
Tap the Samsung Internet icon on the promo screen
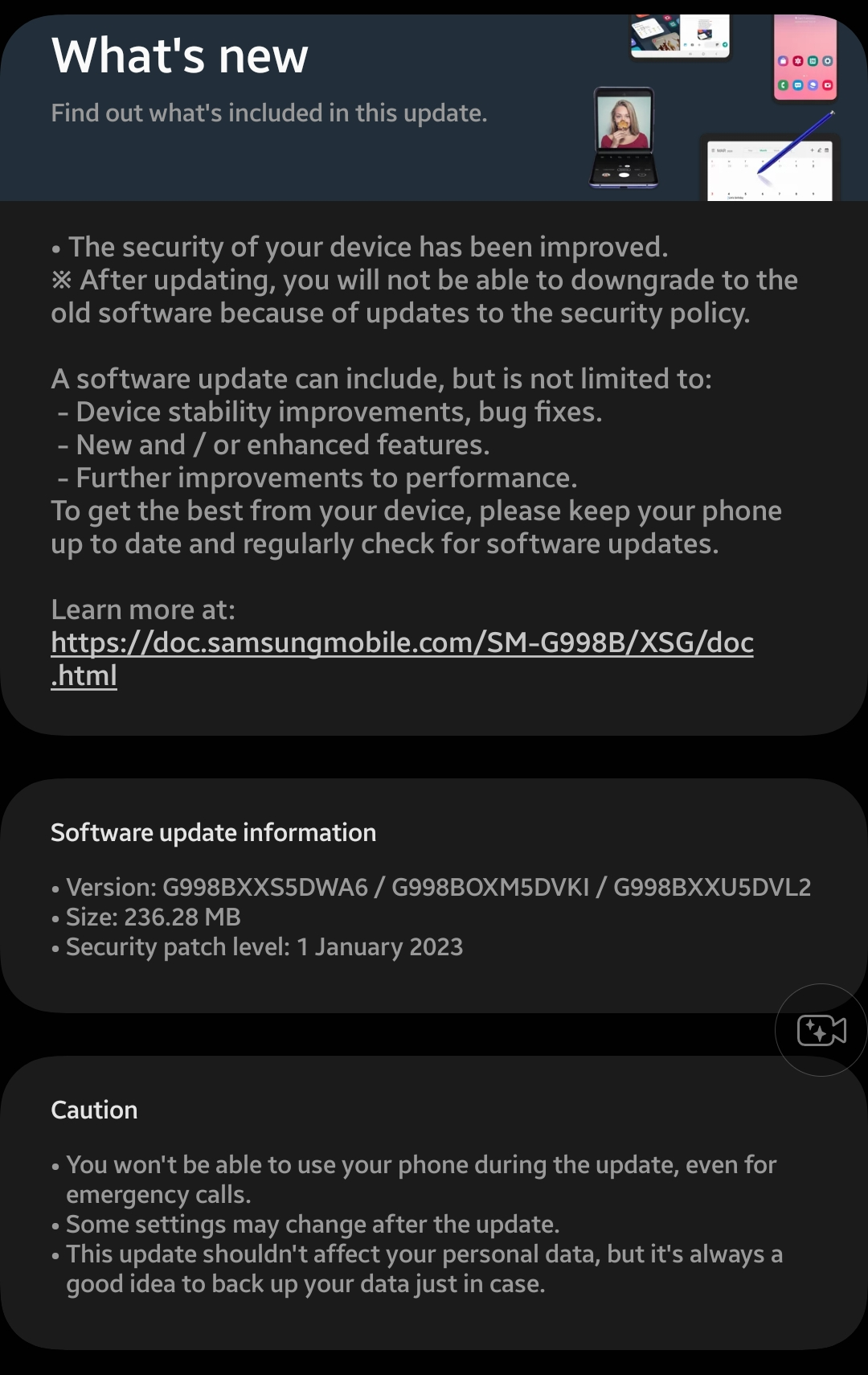click(813, 85)
